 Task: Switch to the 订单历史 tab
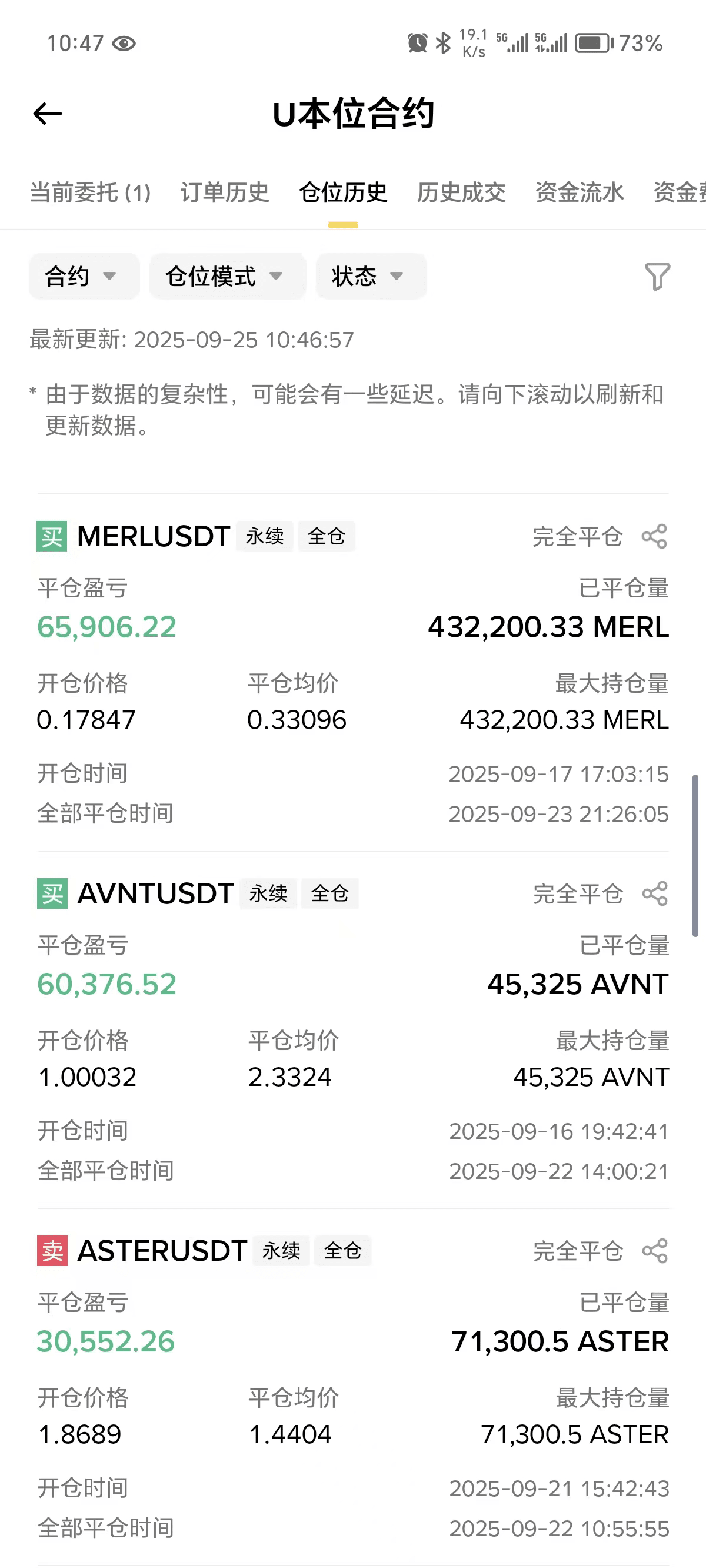point(225,193)
